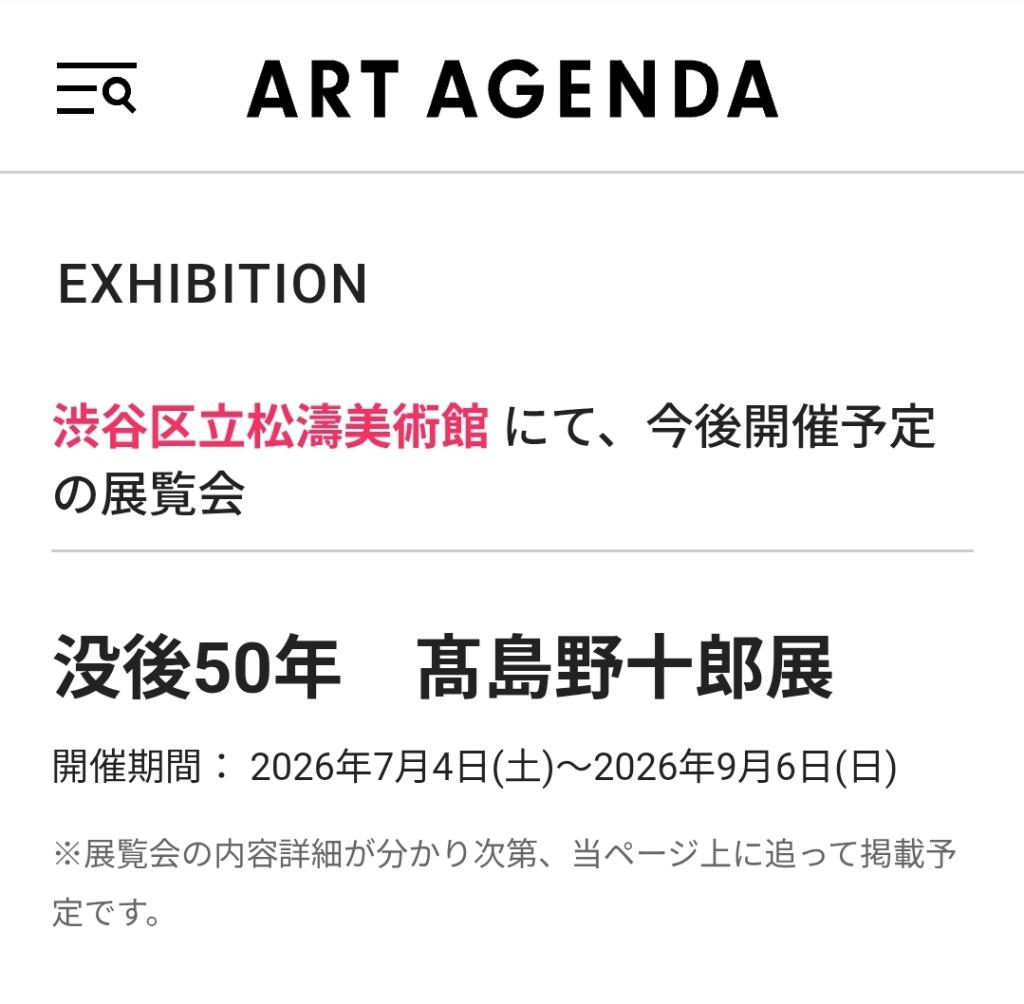This screenshot has height=1004, width=1024.
Task: Open the menu and search icon
Action: (x=95, y=89)
